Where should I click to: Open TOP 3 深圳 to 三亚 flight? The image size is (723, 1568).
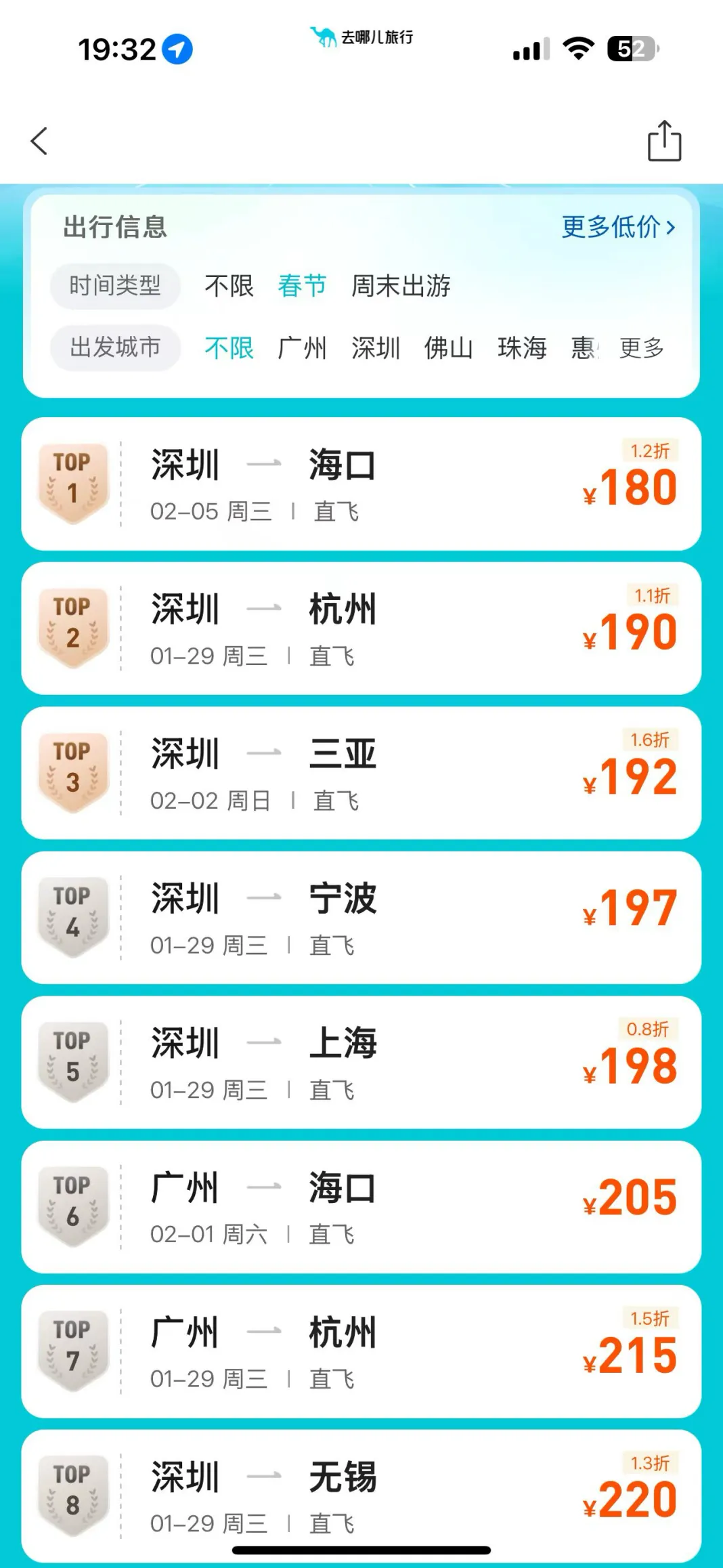(x=361, y=774)
